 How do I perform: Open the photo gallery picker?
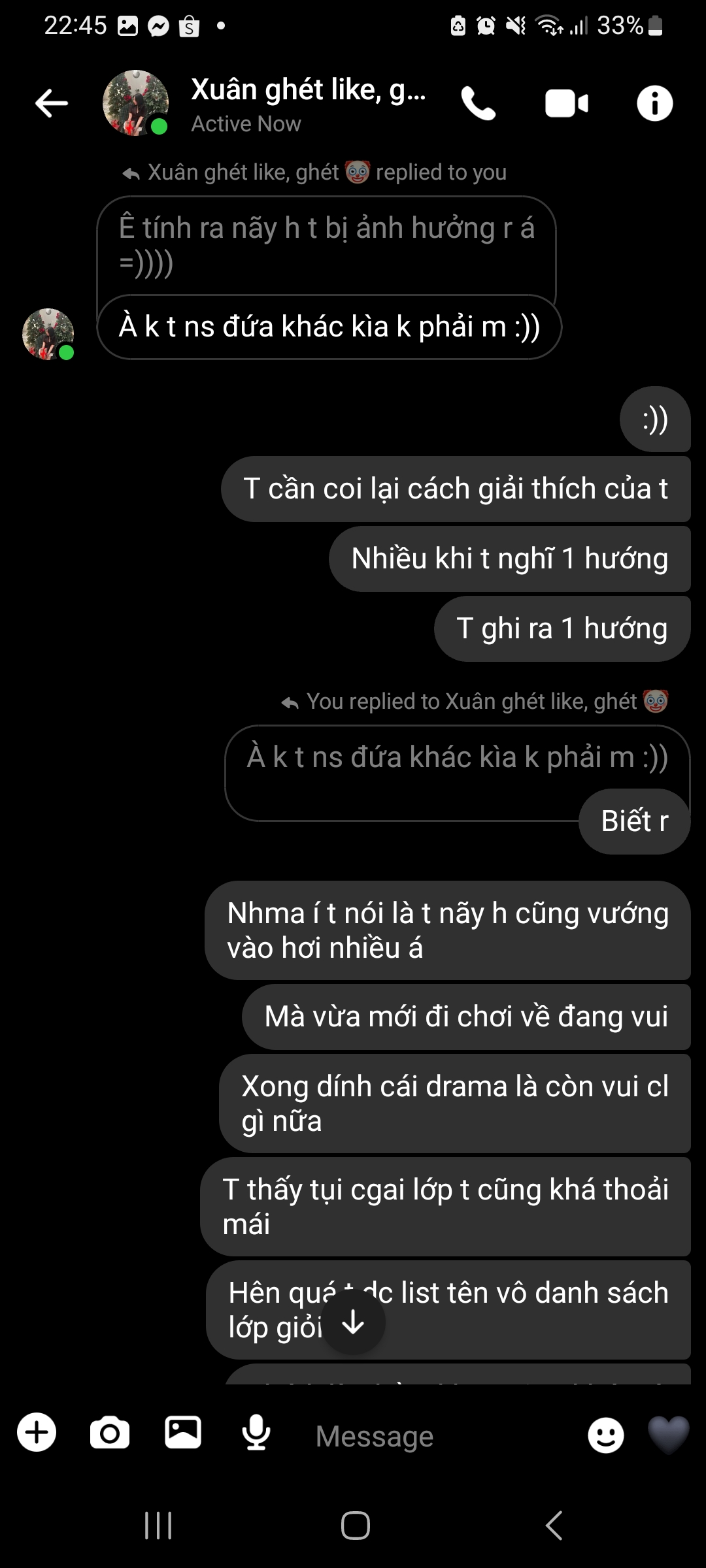[x=183, y=1433]
